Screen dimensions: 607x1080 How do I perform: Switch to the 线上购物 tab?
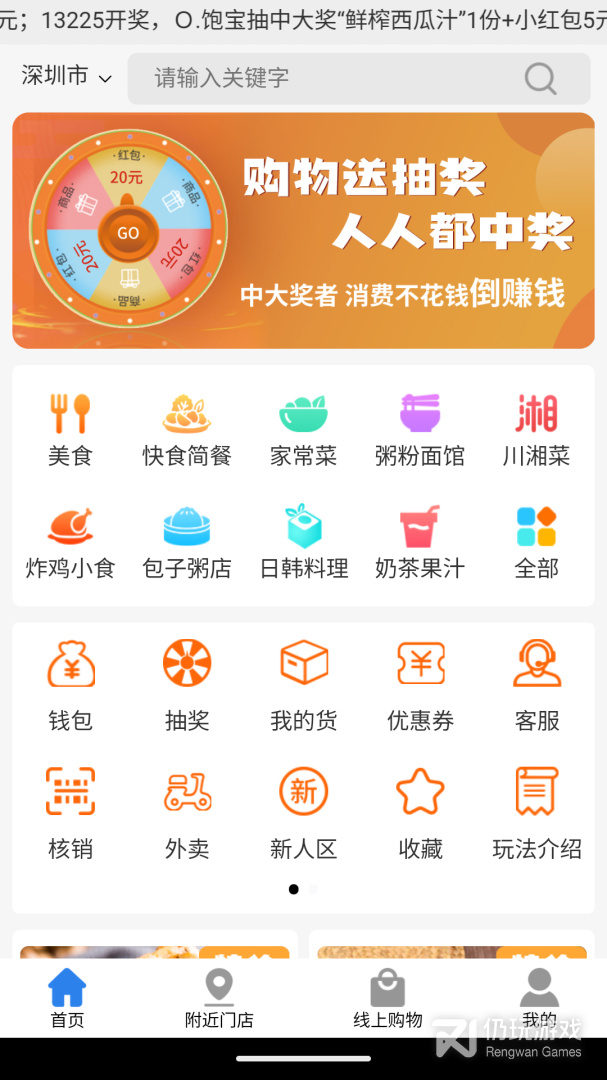(x=388, y=998)
